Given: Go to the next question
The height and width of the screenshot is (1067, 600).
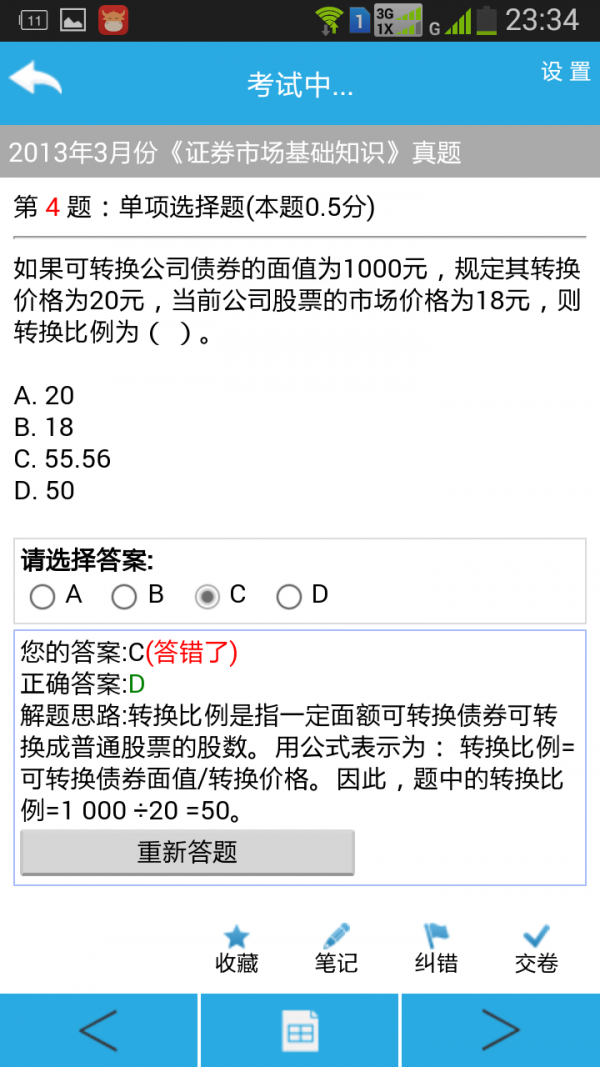Looking at the screenshot, I should 500,1030.
